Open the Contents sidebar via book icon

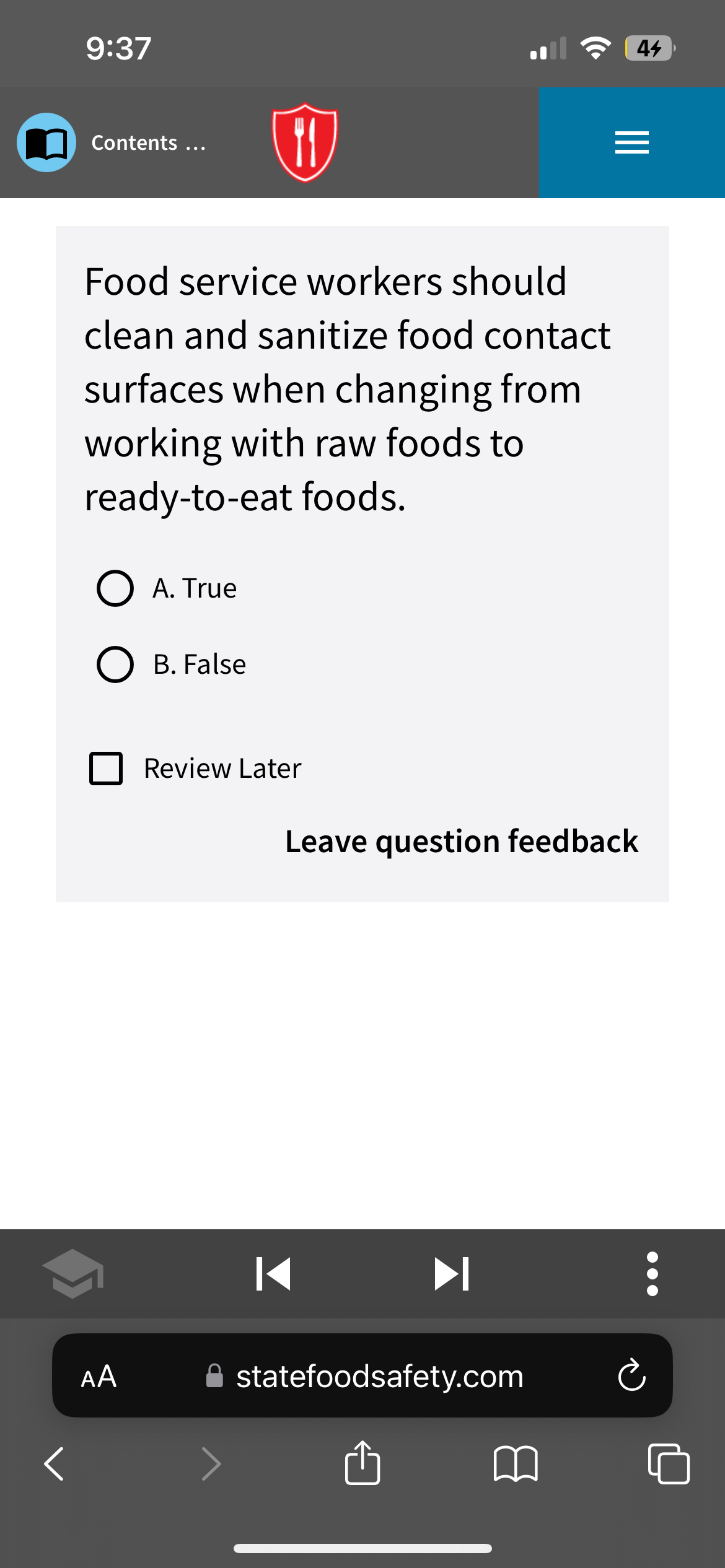point(46,141)
